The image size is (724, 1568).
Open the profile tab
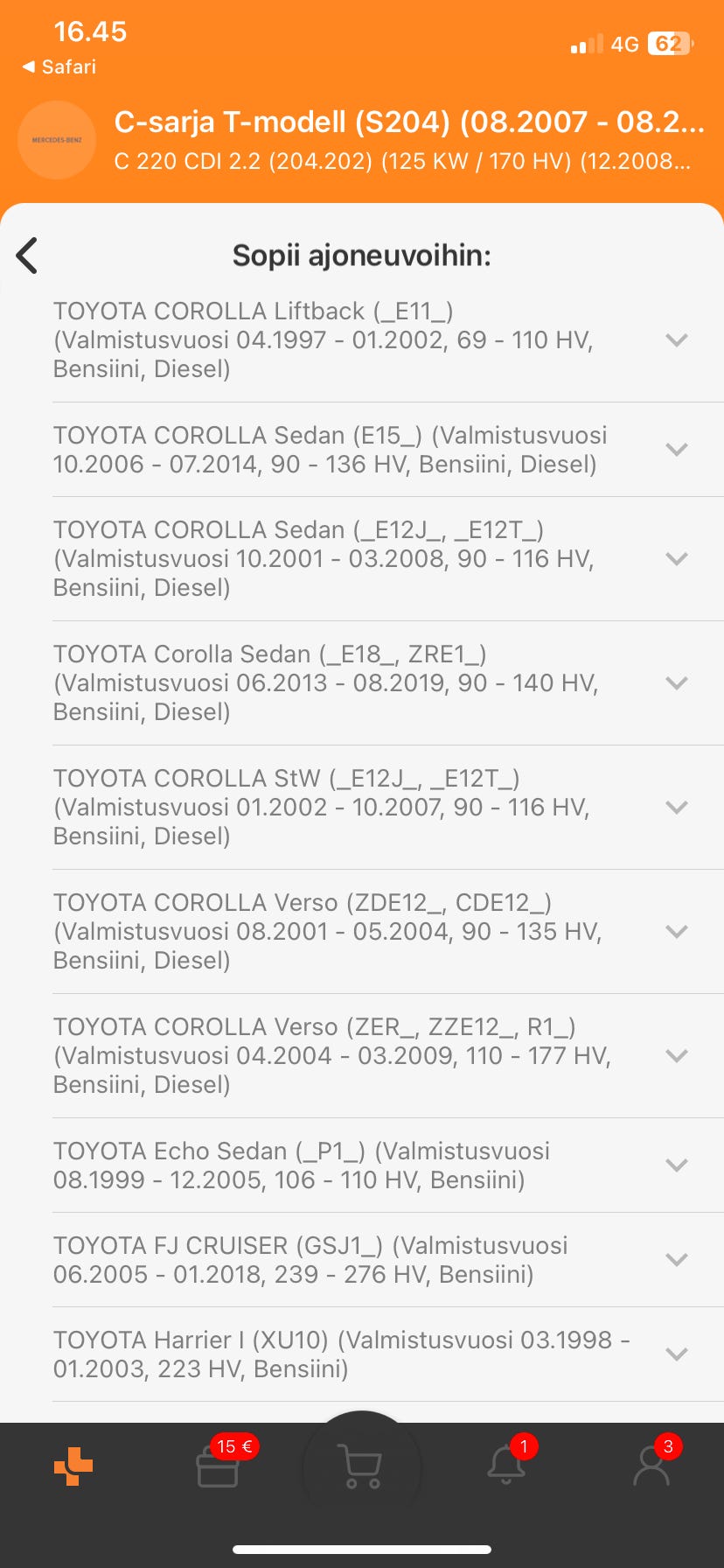tap(651, 1466)
